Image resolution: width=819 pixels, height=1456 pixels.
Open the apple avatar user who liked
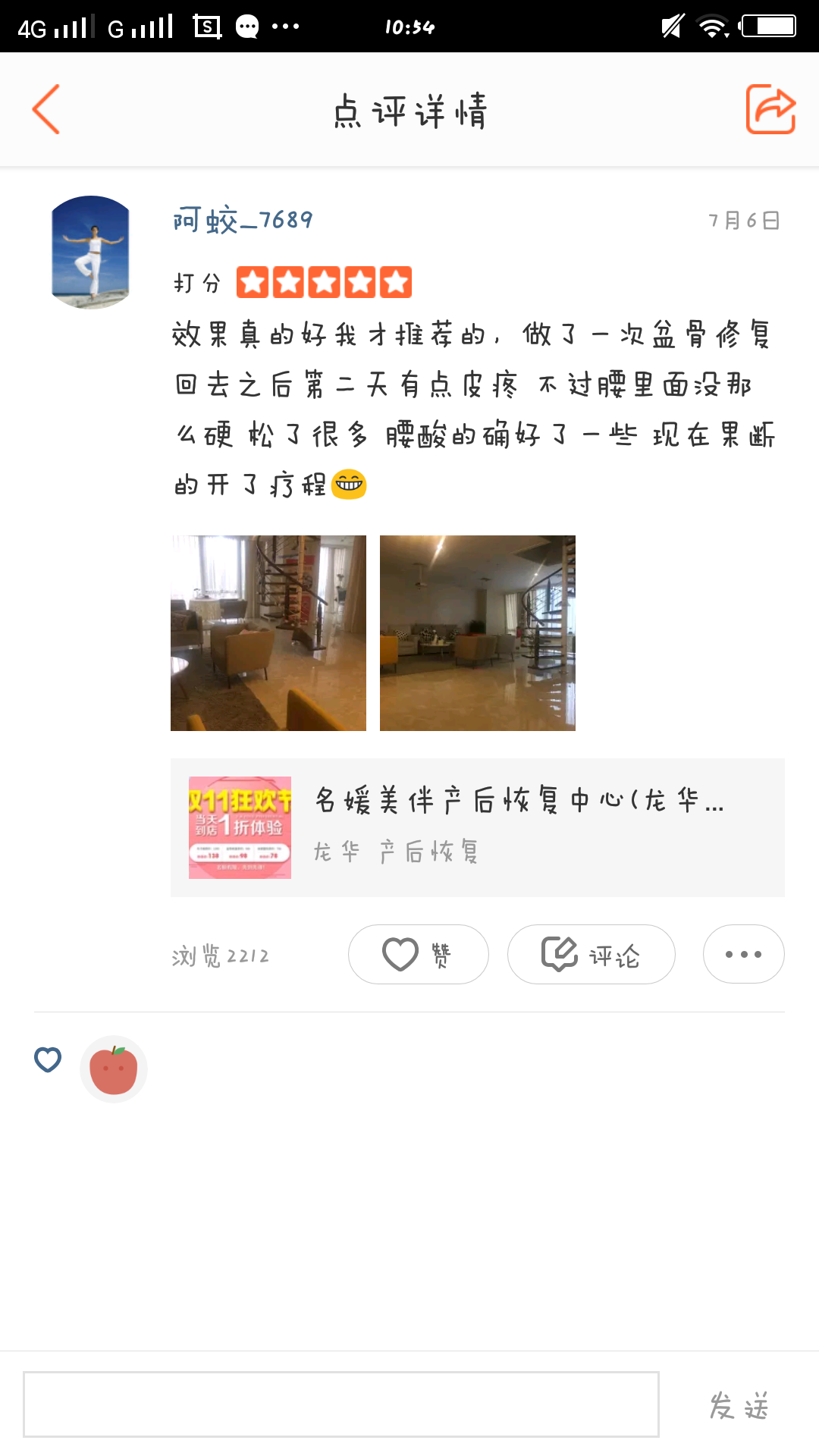click(x=114, y=1069)
